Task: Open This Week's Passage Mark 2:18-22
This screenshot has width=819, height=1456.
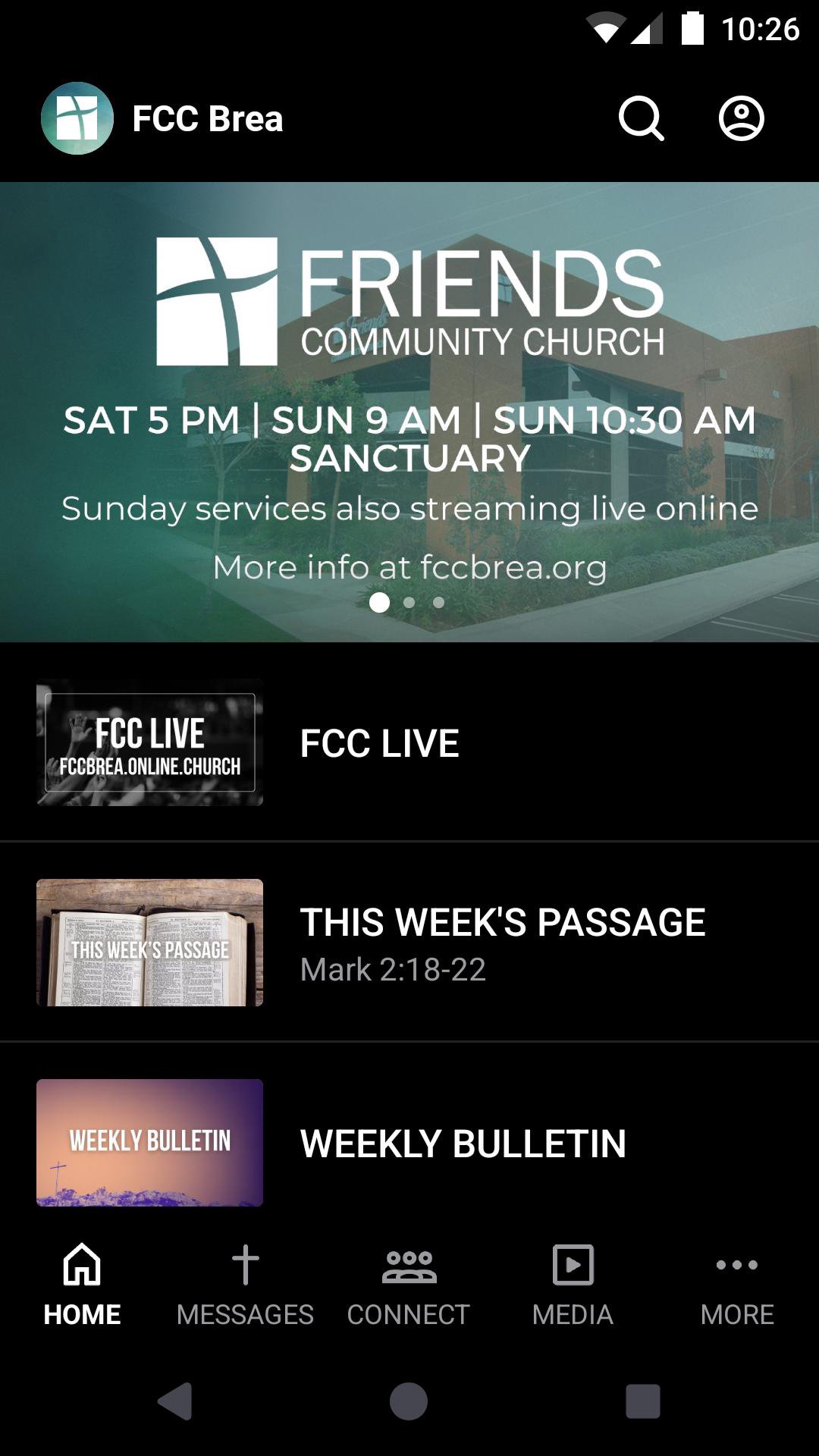Action: click(409, 943)
